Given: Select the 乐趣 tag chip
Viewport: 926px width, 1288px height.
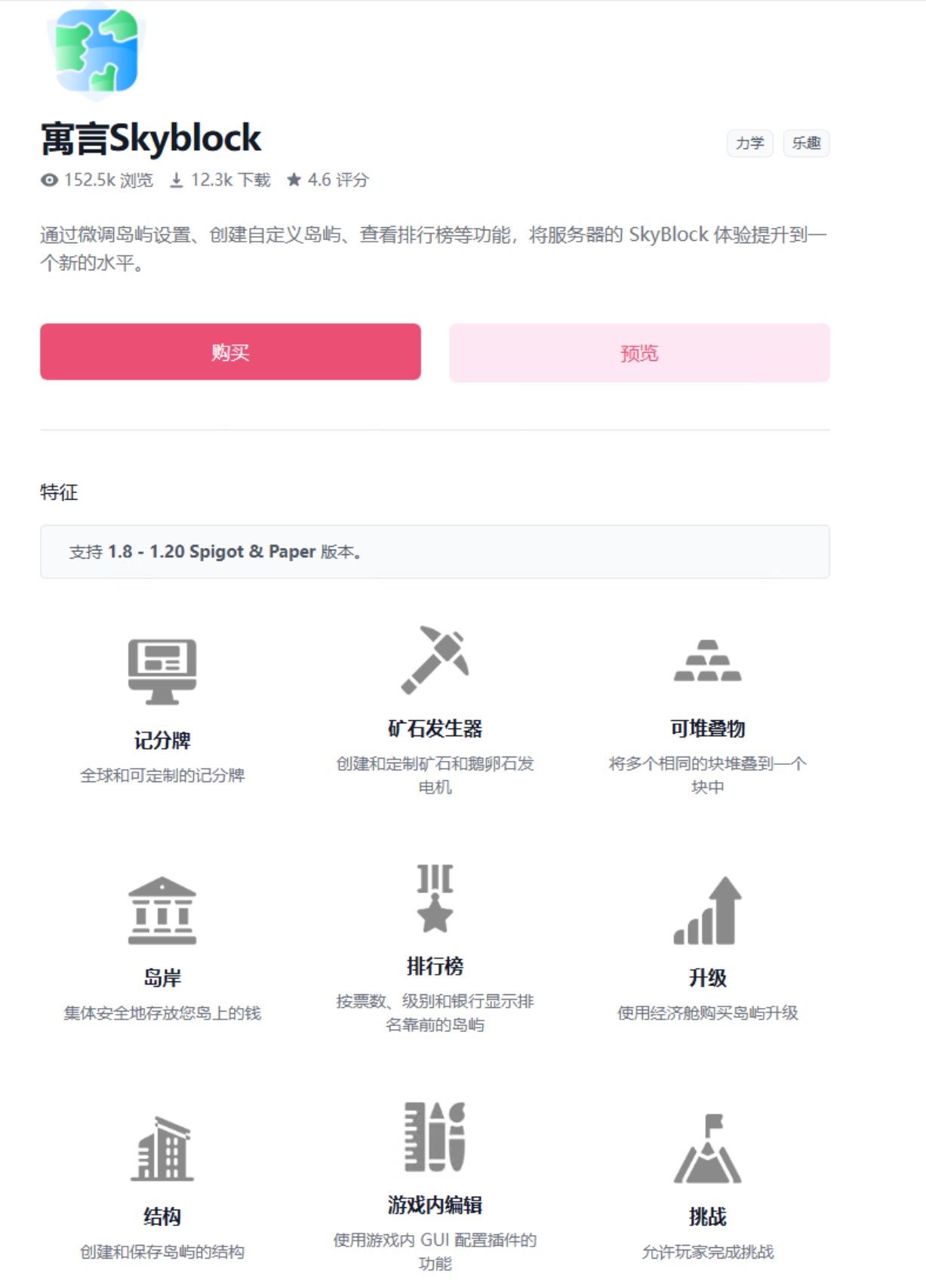Looking at the screenshot, I should tap(806, 143).
